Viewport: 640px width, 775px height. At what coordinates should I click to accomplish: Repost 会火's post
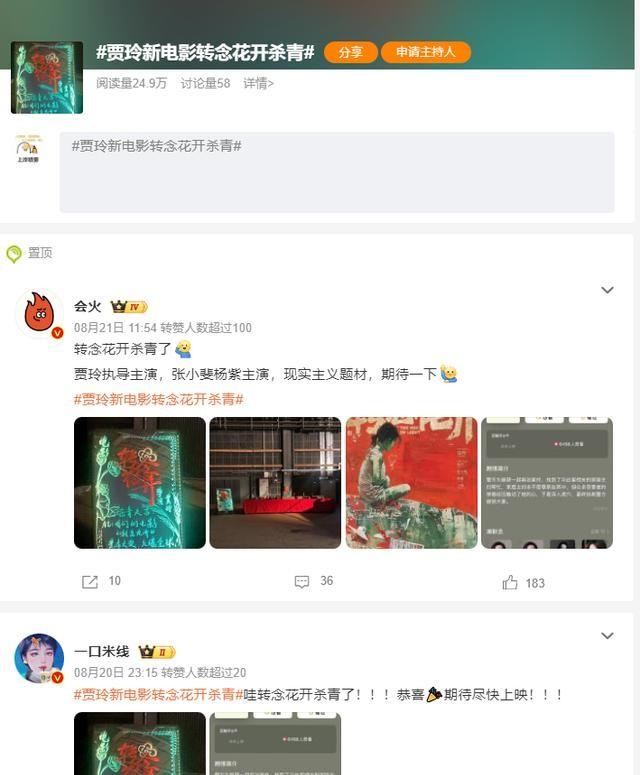[x=101, y=581]
